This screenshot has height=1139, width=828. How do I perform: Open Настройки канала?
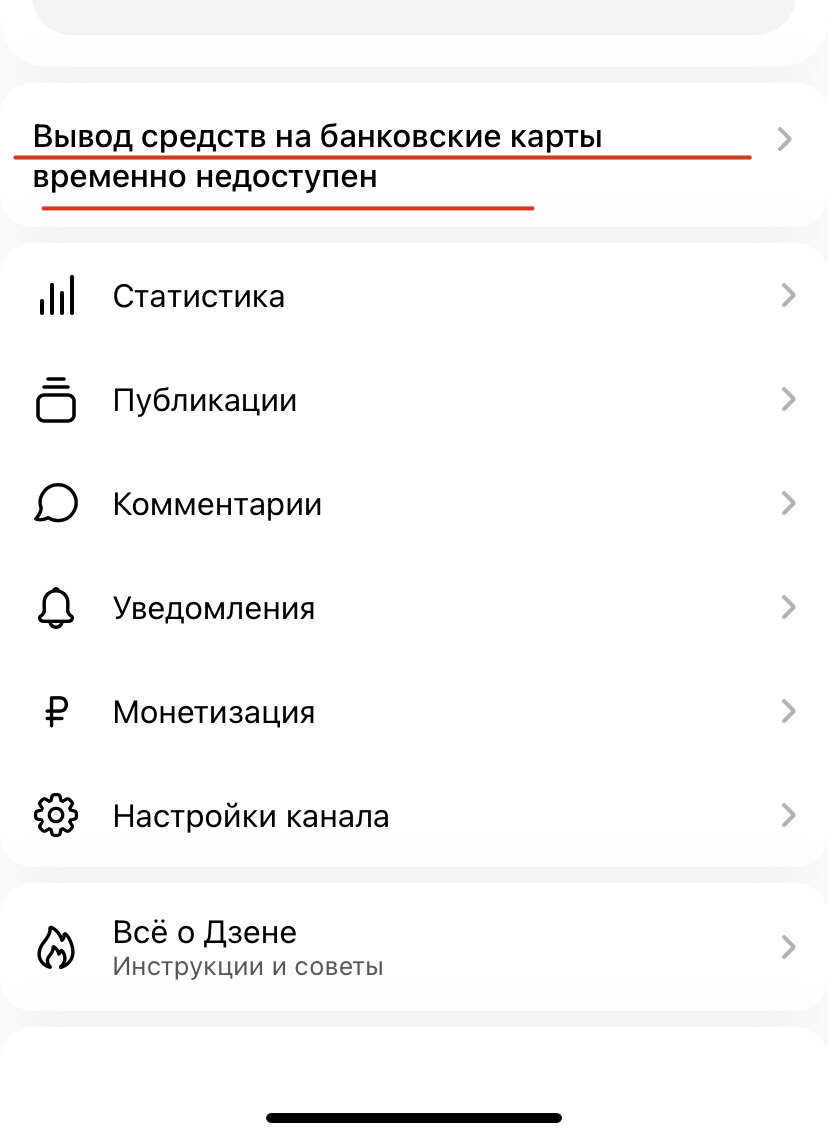(414, 815)
